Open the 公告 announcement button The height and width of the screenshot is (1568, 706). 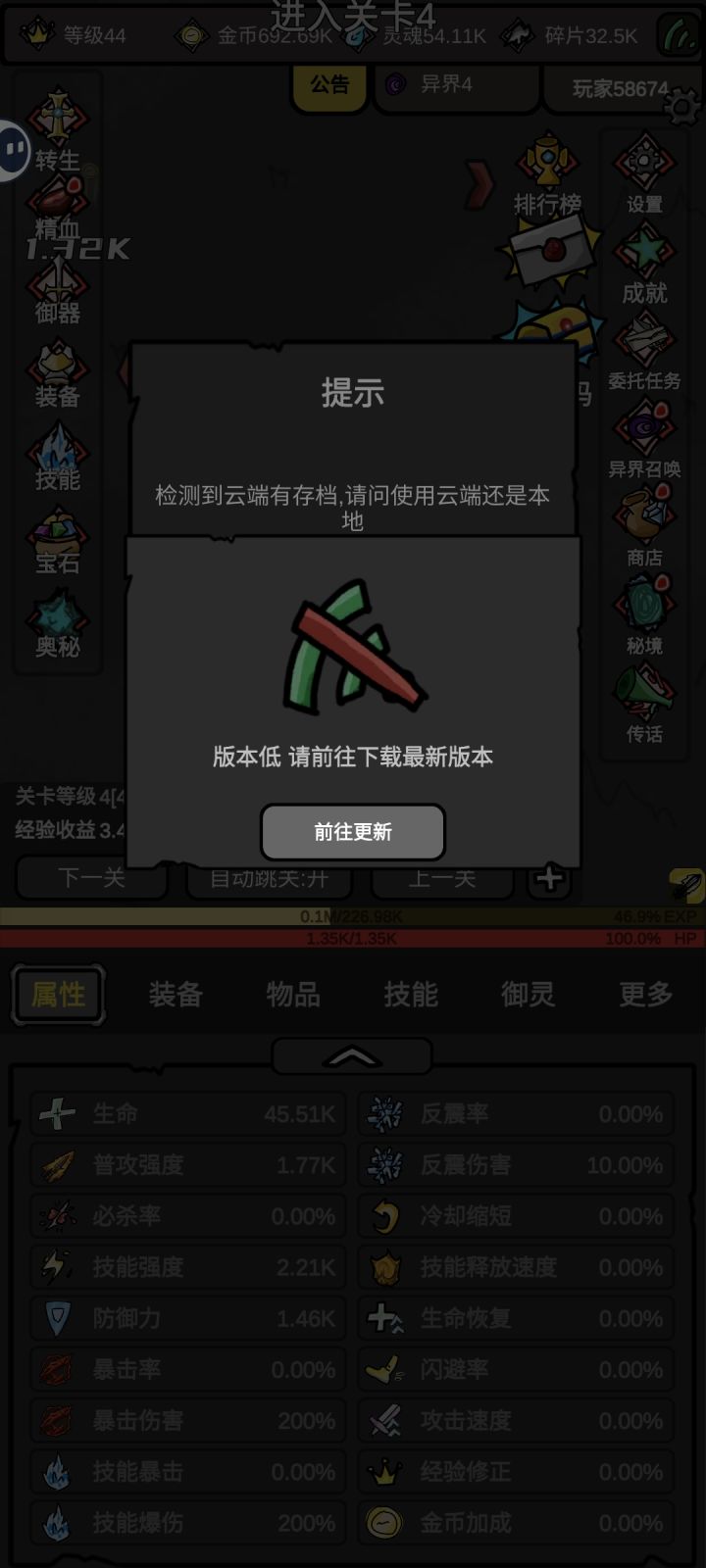click(329, 84)
